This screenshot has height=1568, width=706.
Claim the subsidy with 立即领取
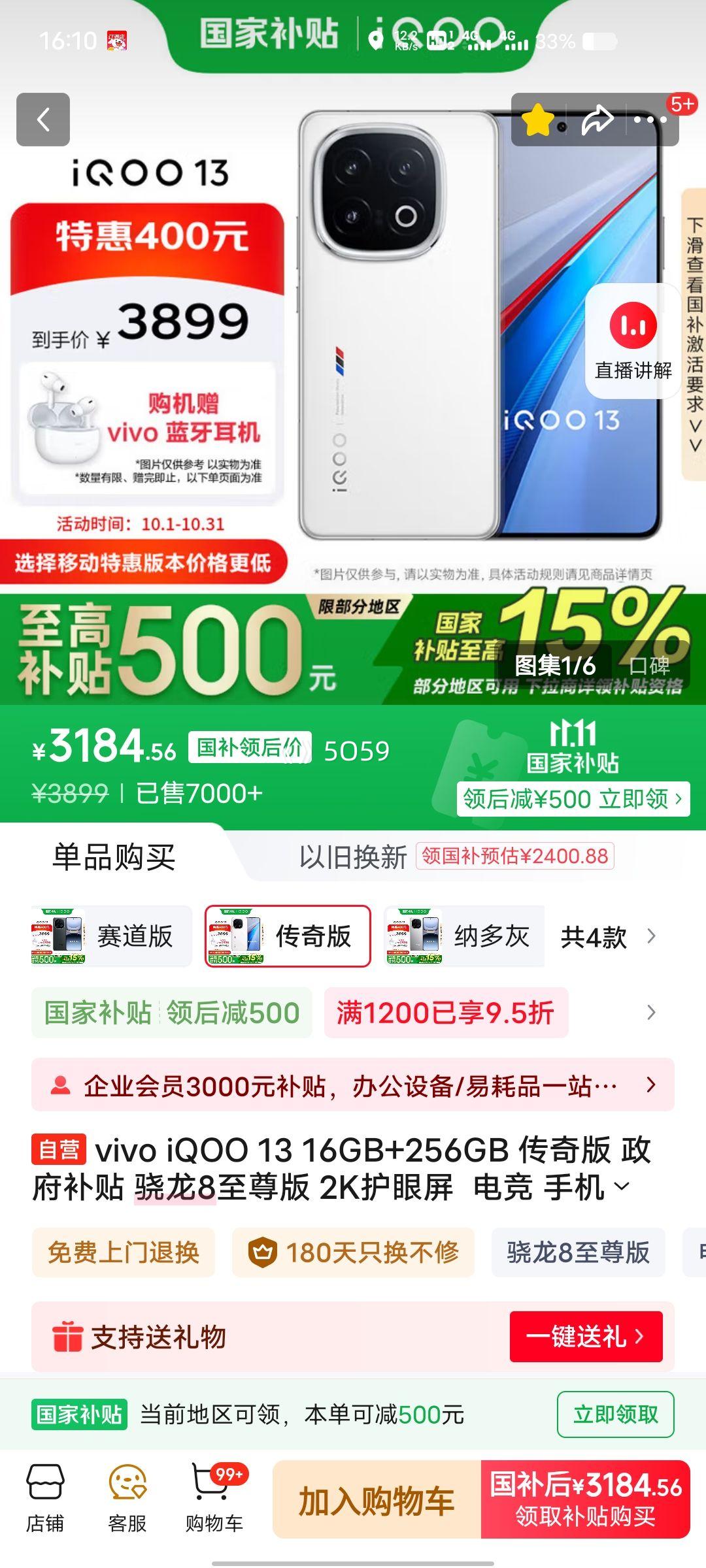(615, 1414)
